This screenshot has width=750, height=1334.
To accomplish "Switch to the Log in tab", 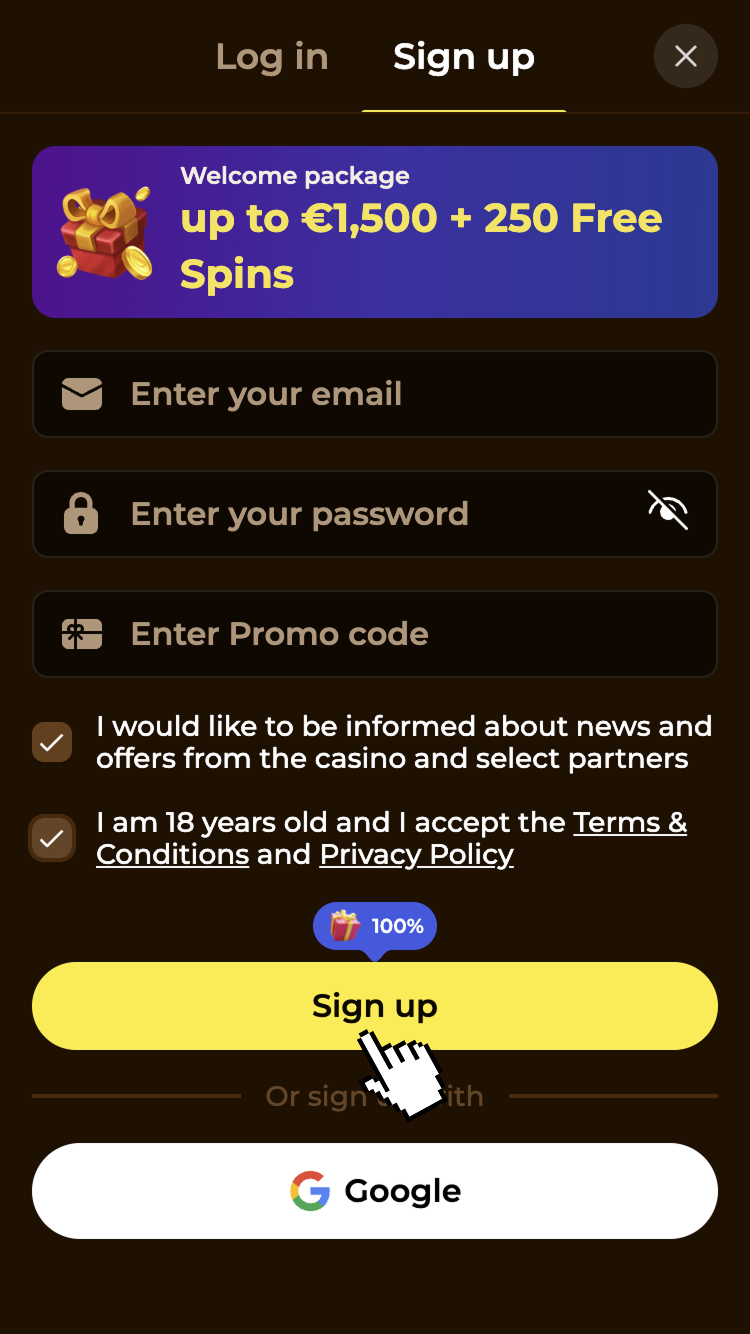I will point(272,57).
